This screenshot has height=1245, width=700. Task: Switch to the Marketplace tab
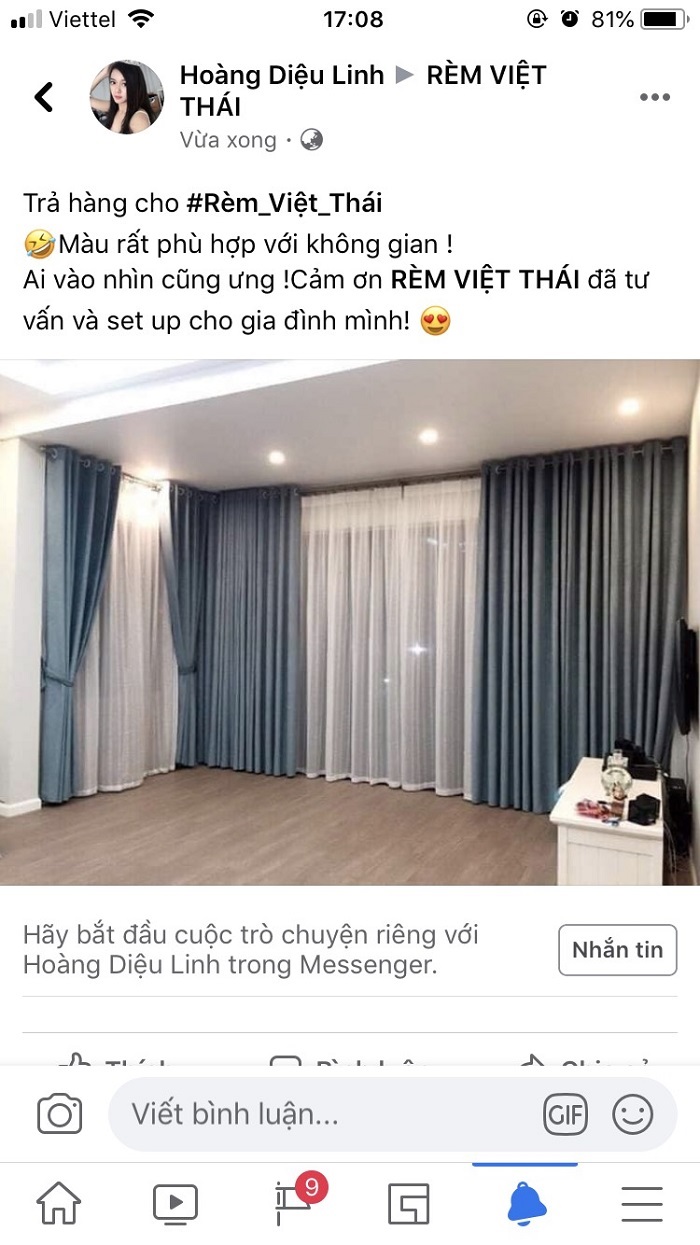[x=408, y=1204]
